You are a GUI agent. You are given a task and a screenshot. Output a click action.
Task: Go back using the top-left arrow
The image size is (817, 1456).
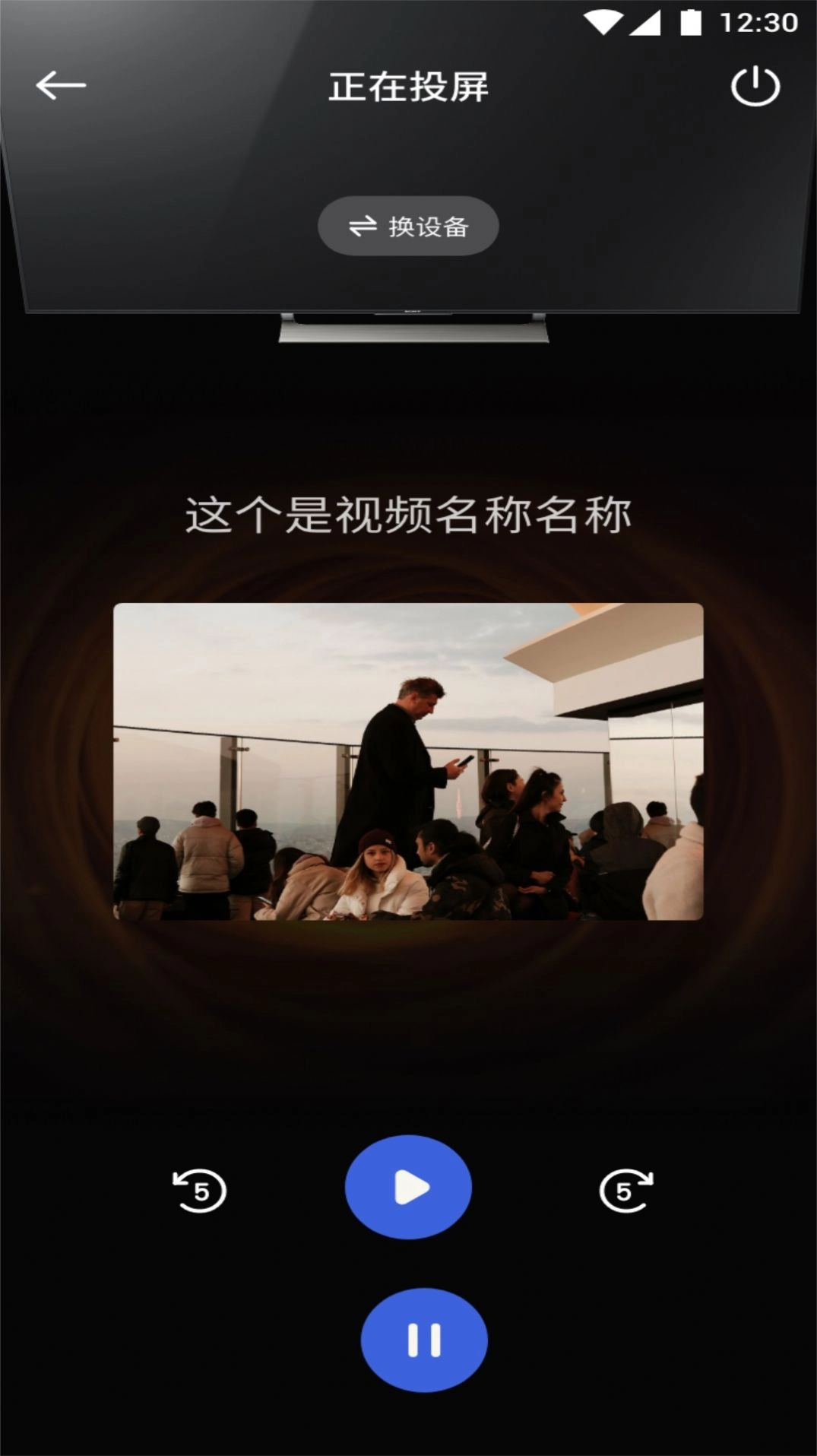(x=60, y=85)
